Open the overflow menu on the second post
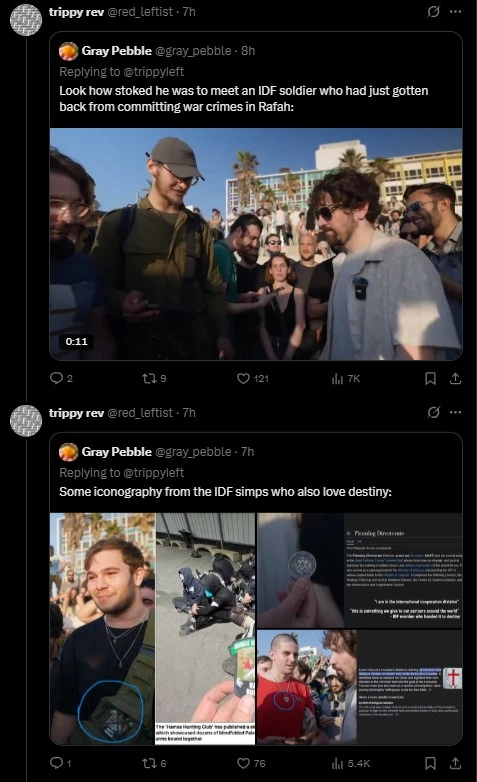 tap(456, 412)
